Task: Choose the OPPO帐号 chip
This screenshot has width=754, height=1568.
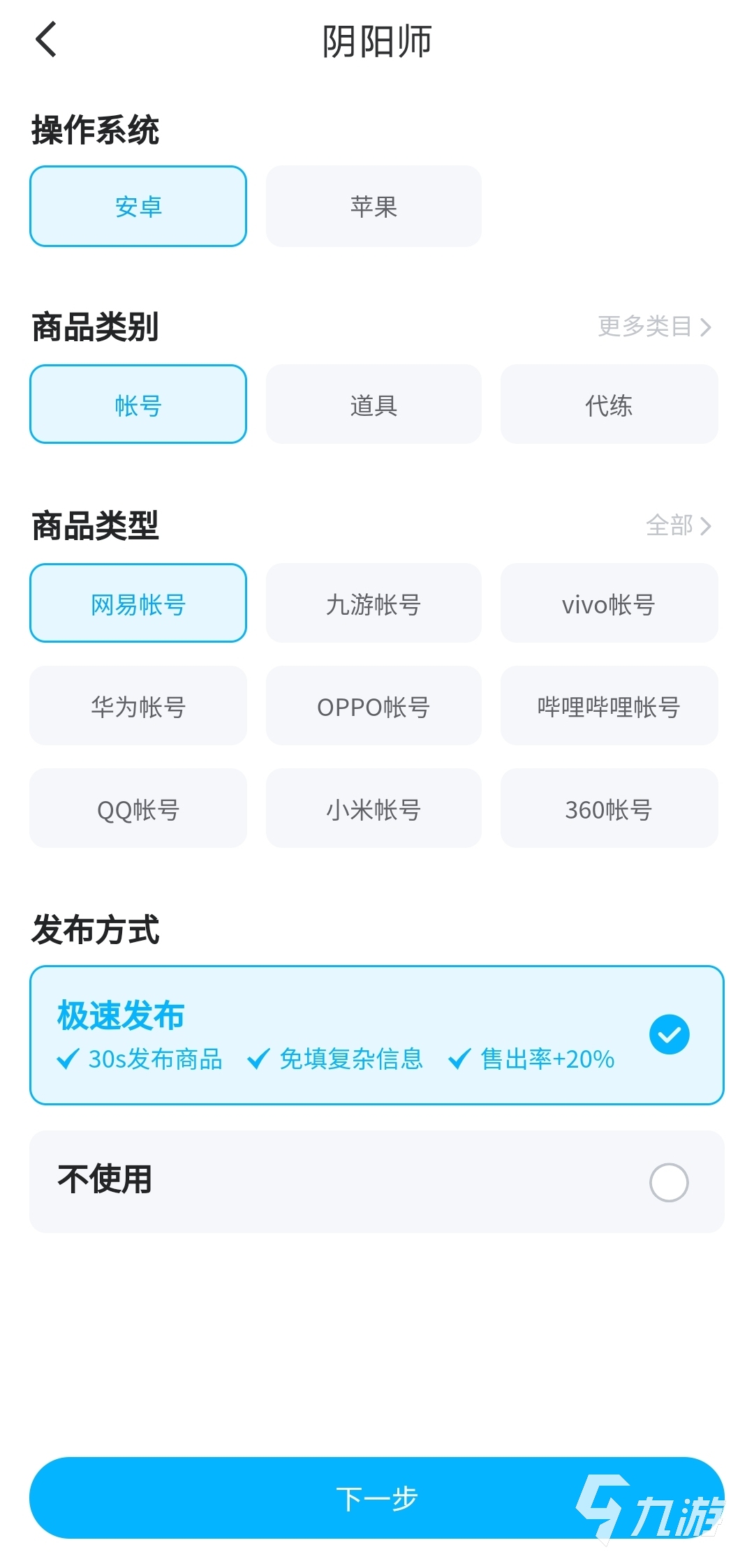Action: pos(374,706)
